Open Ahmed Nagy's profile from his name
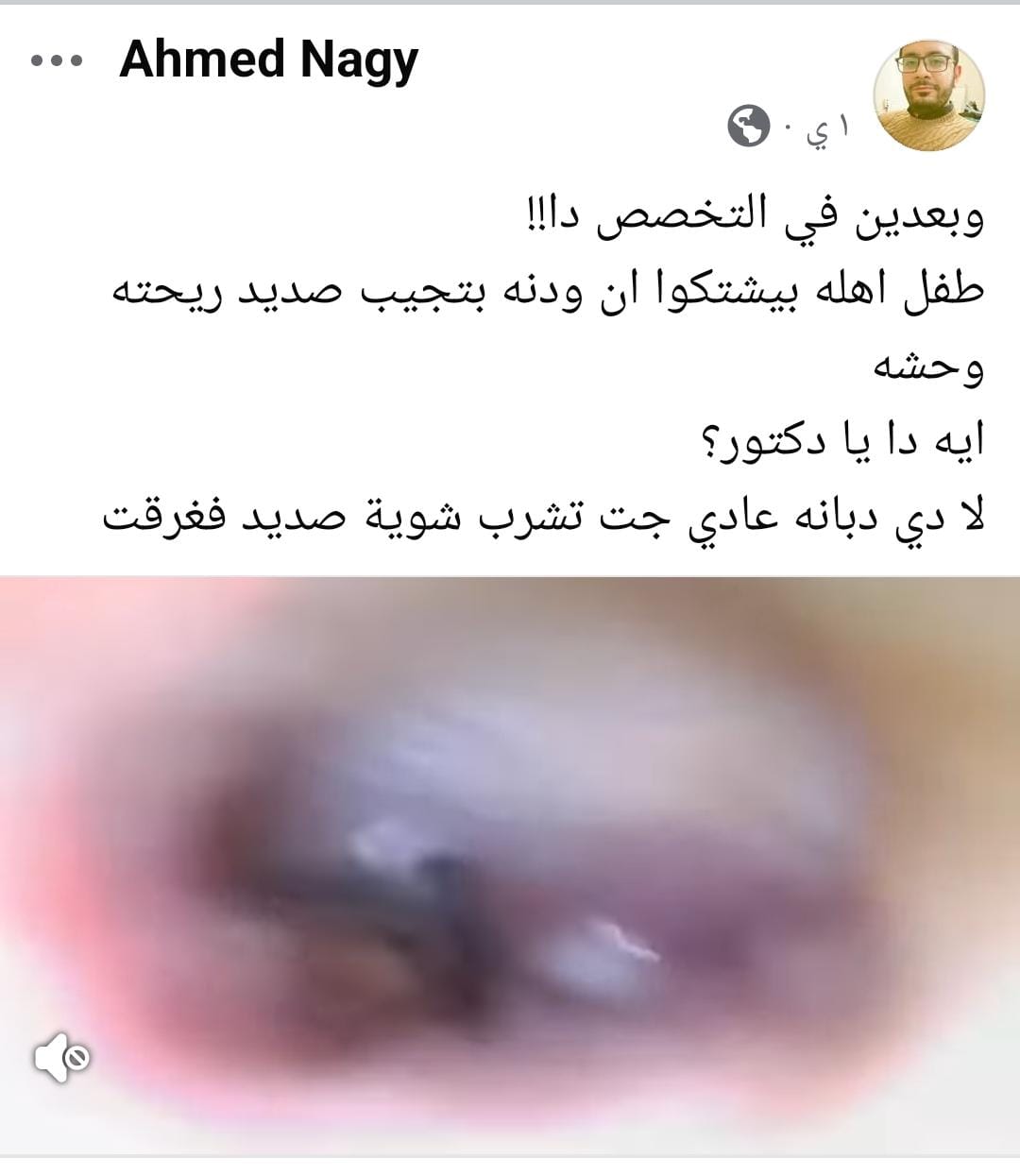The image size is (1020, 1176). click(x=268, y=60)
